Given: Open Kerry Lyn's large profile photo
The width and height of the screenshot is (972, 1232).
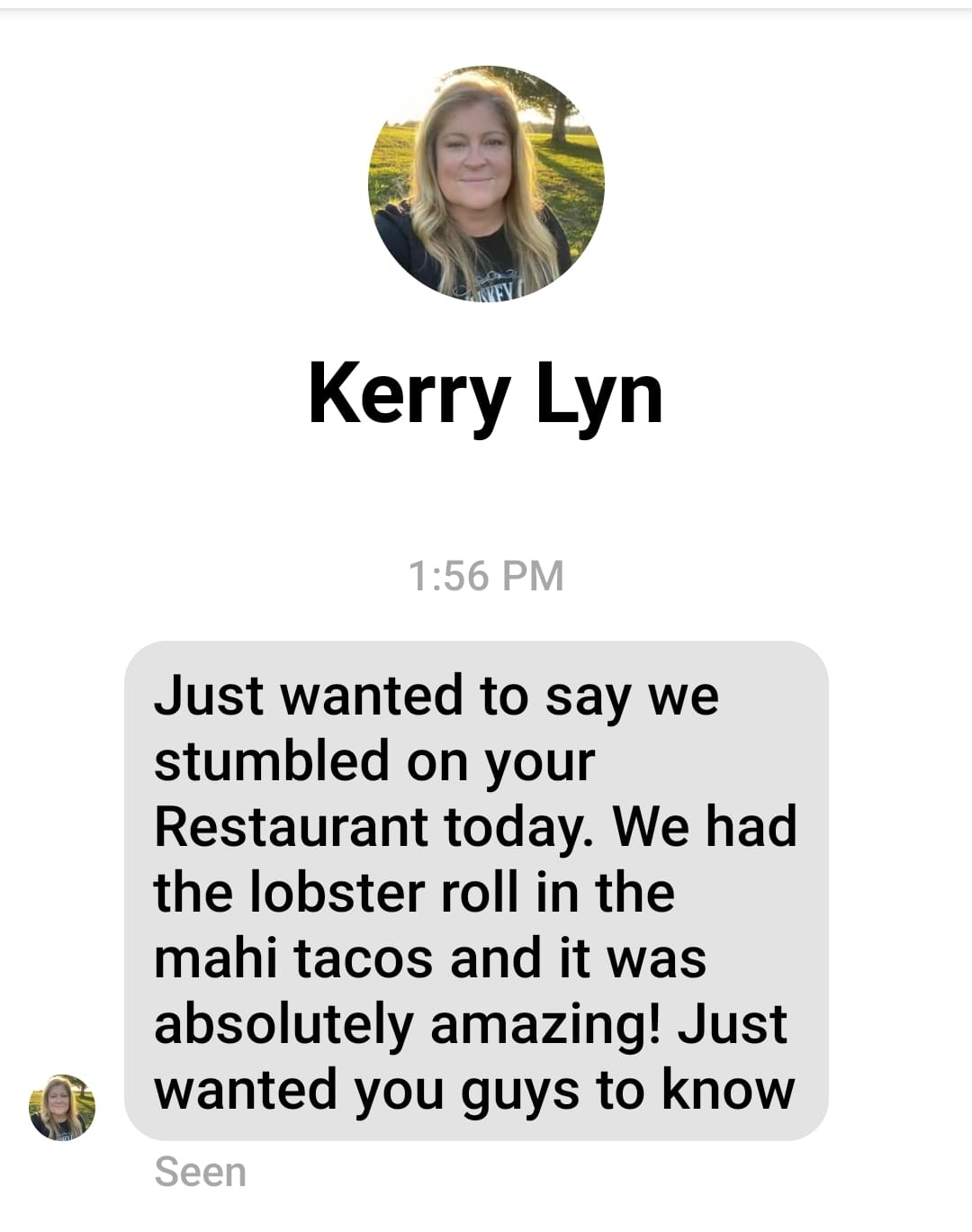Looking at the screenshot, I should (486, 184).
